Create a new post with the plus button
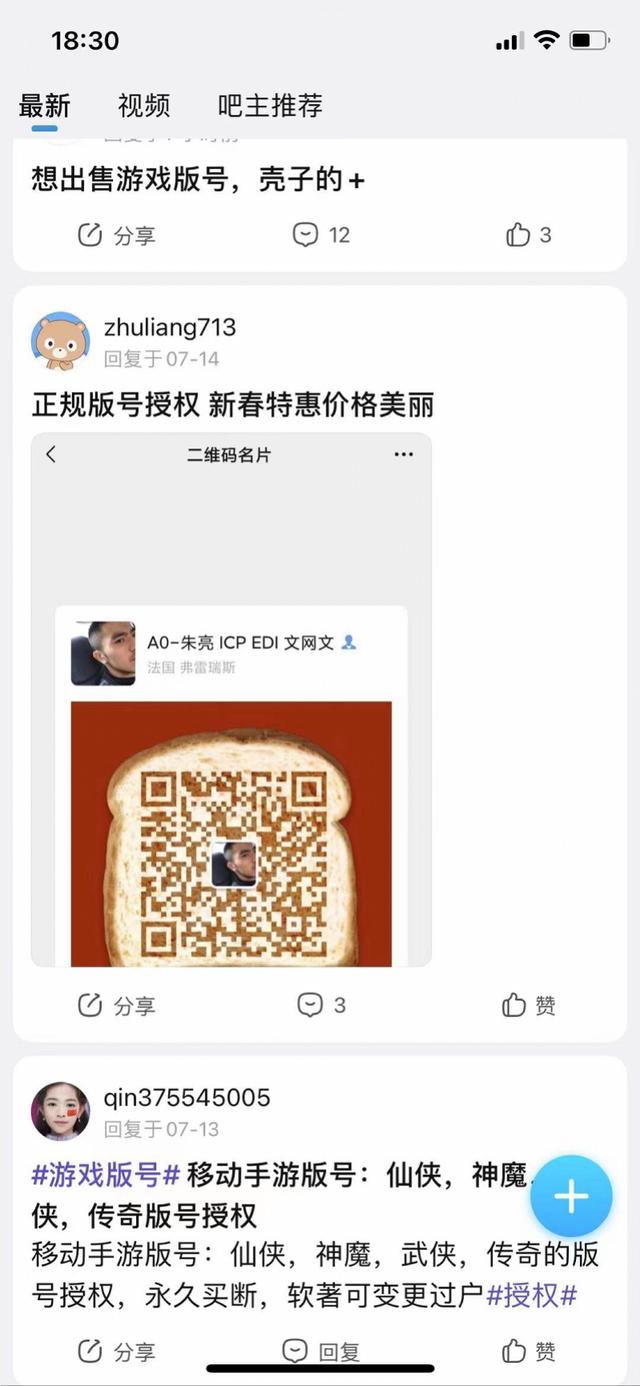Viewport: 640px width, 1386px height. [571, 1196]
